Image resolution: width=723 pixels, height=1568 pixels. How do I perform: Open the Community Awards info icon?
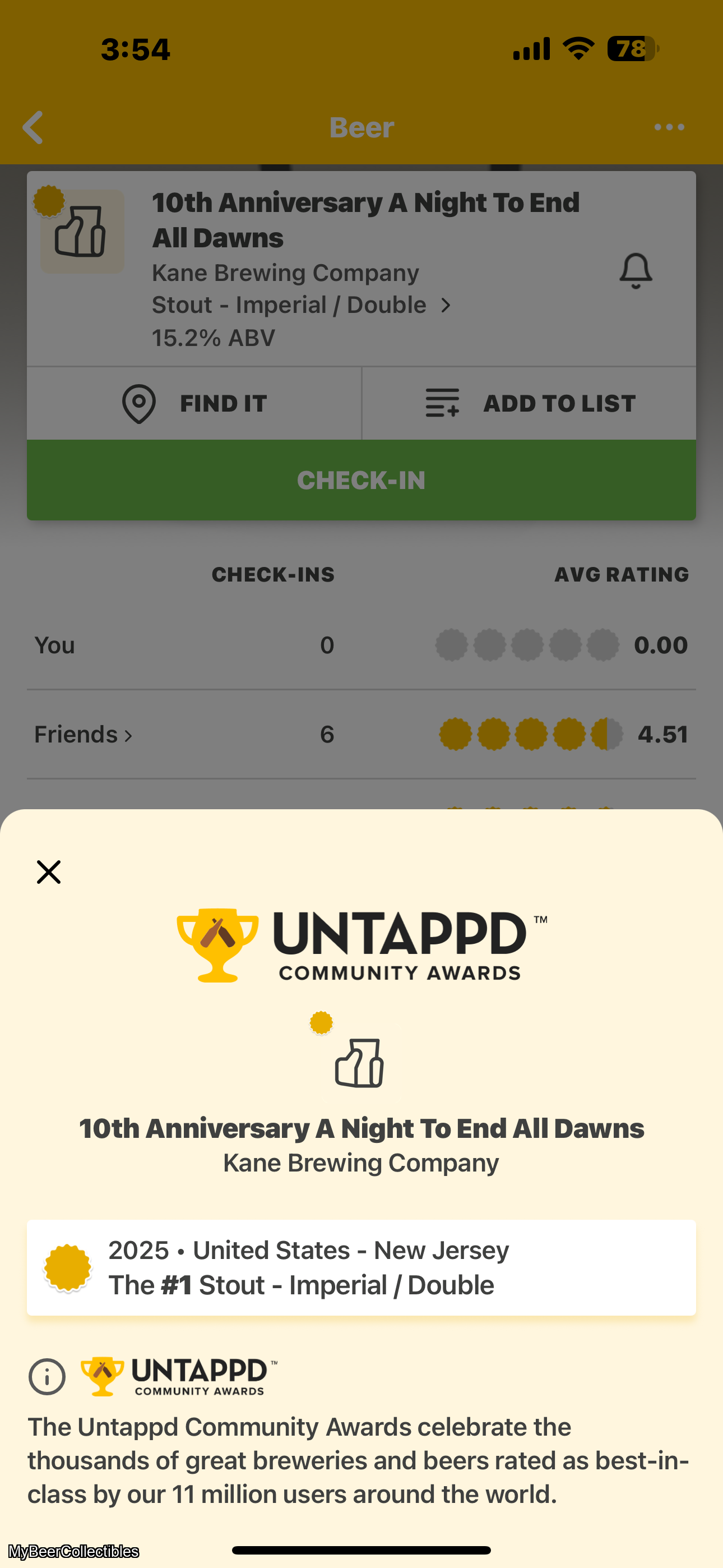[47, 1376]
